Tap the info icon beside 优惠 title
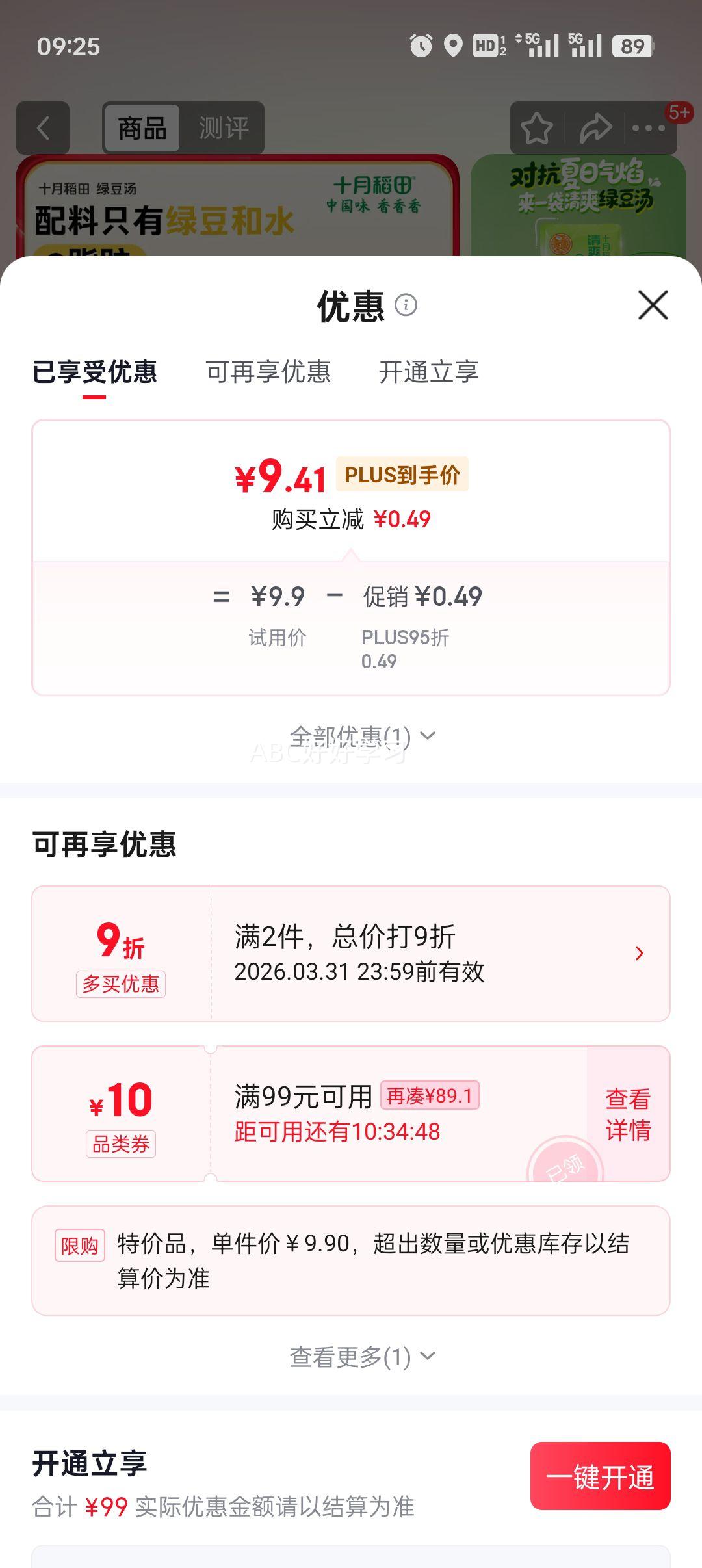 coord(407,306)
